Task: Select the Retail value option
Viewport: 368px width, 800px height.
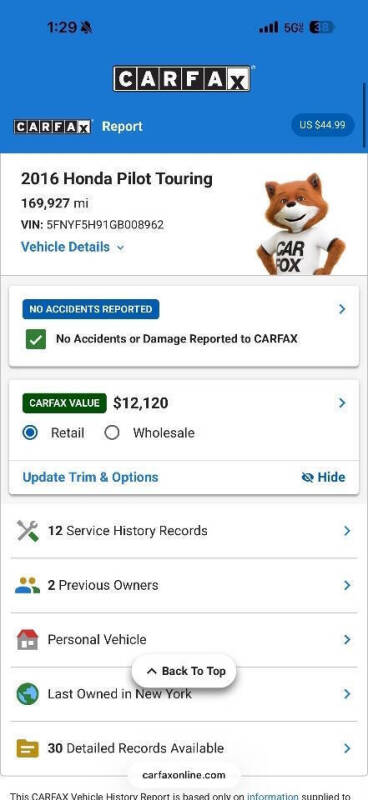Action: 54,433
